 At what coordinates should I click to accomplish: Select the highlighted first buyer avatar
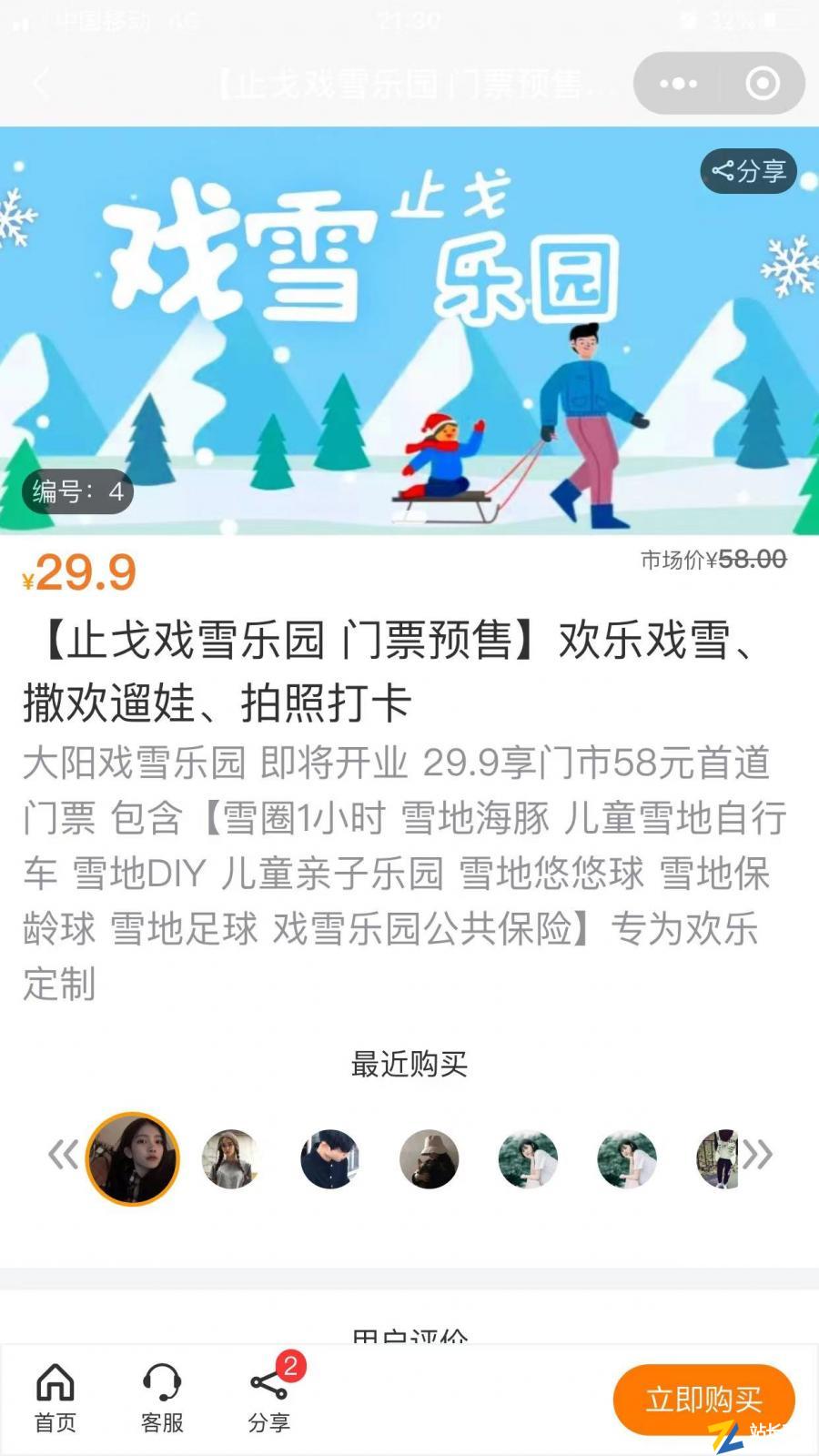click(133, 1158)
